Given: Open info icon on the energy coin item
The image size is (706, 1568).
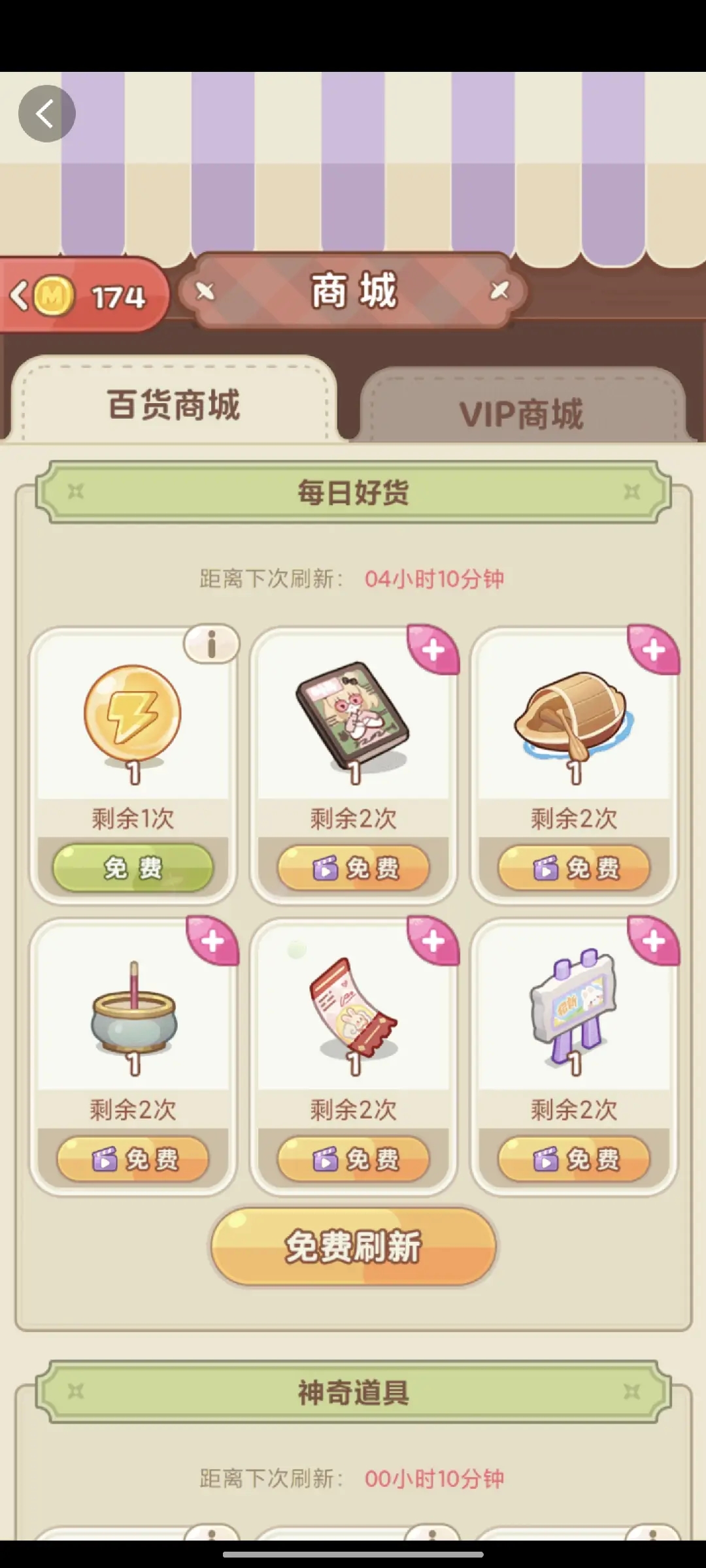Looking at the screenshot, I should pos(211,645).
